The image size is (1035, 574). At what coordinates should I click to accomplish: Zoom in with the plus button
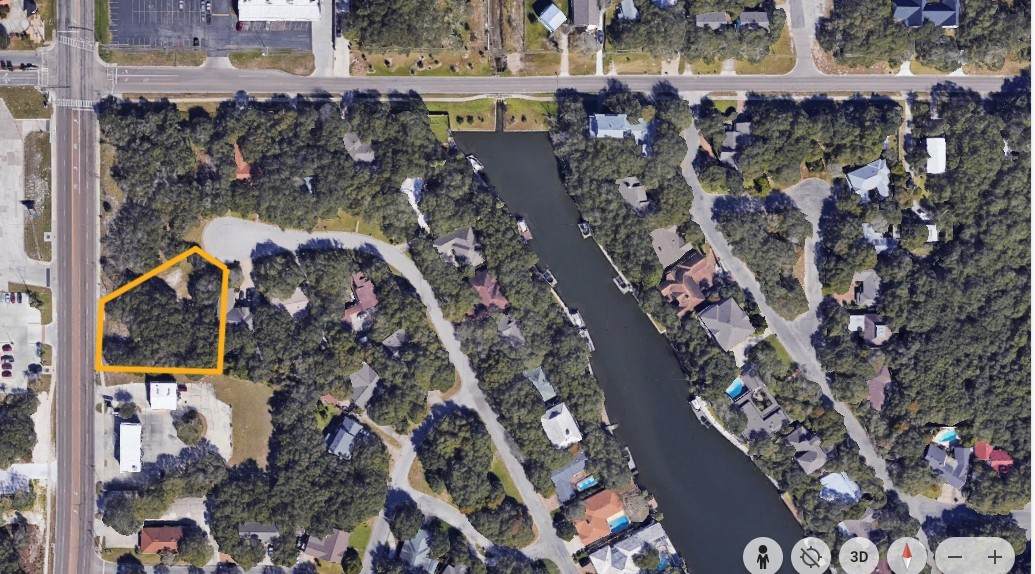[x=995, y=556]
